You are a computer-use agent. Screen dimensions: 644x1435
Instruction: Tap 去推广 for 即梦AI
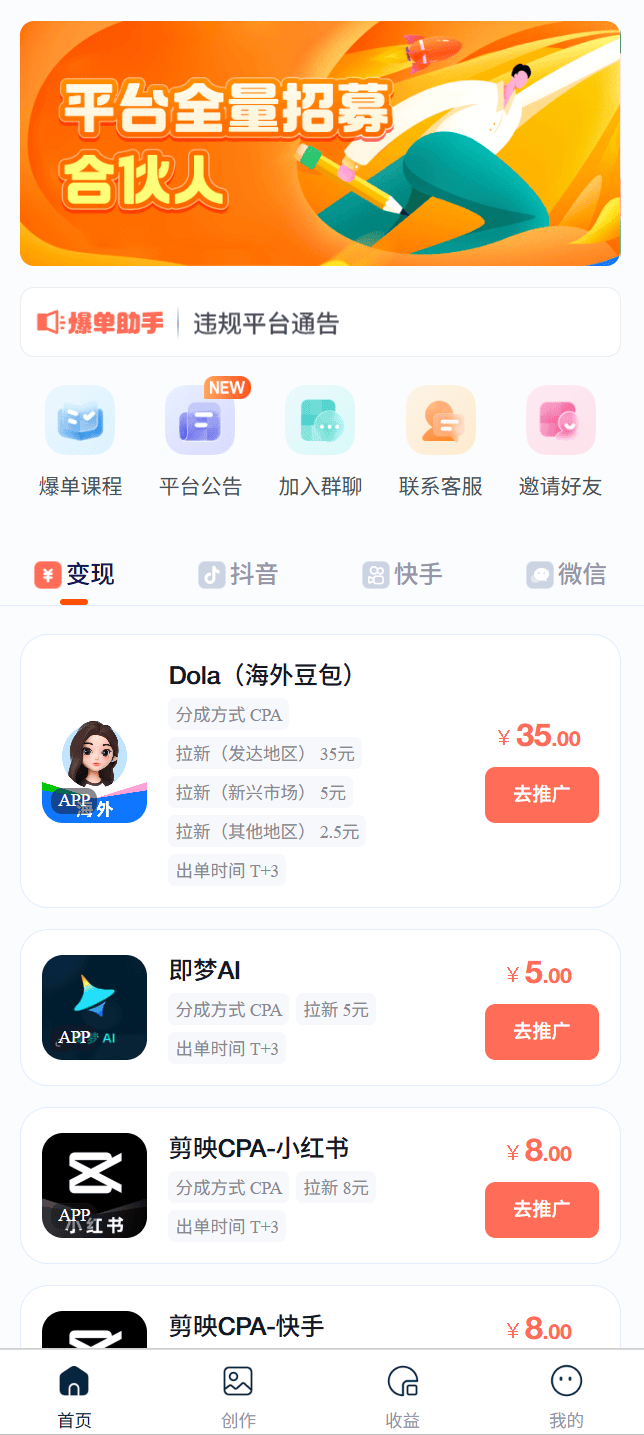coord(541,1032)
